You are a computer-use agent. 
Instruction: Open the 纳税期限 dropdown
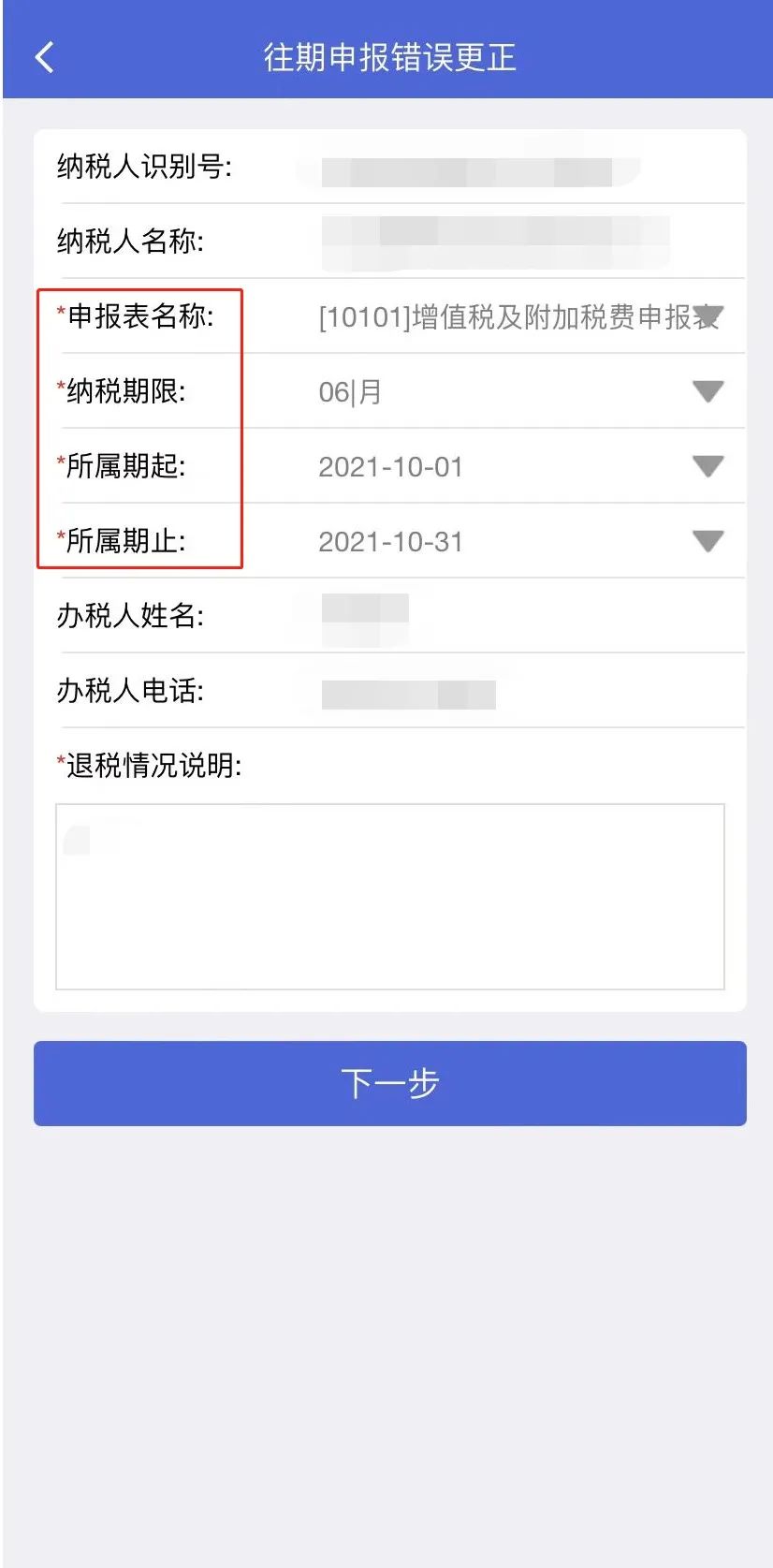pos(521,391)
